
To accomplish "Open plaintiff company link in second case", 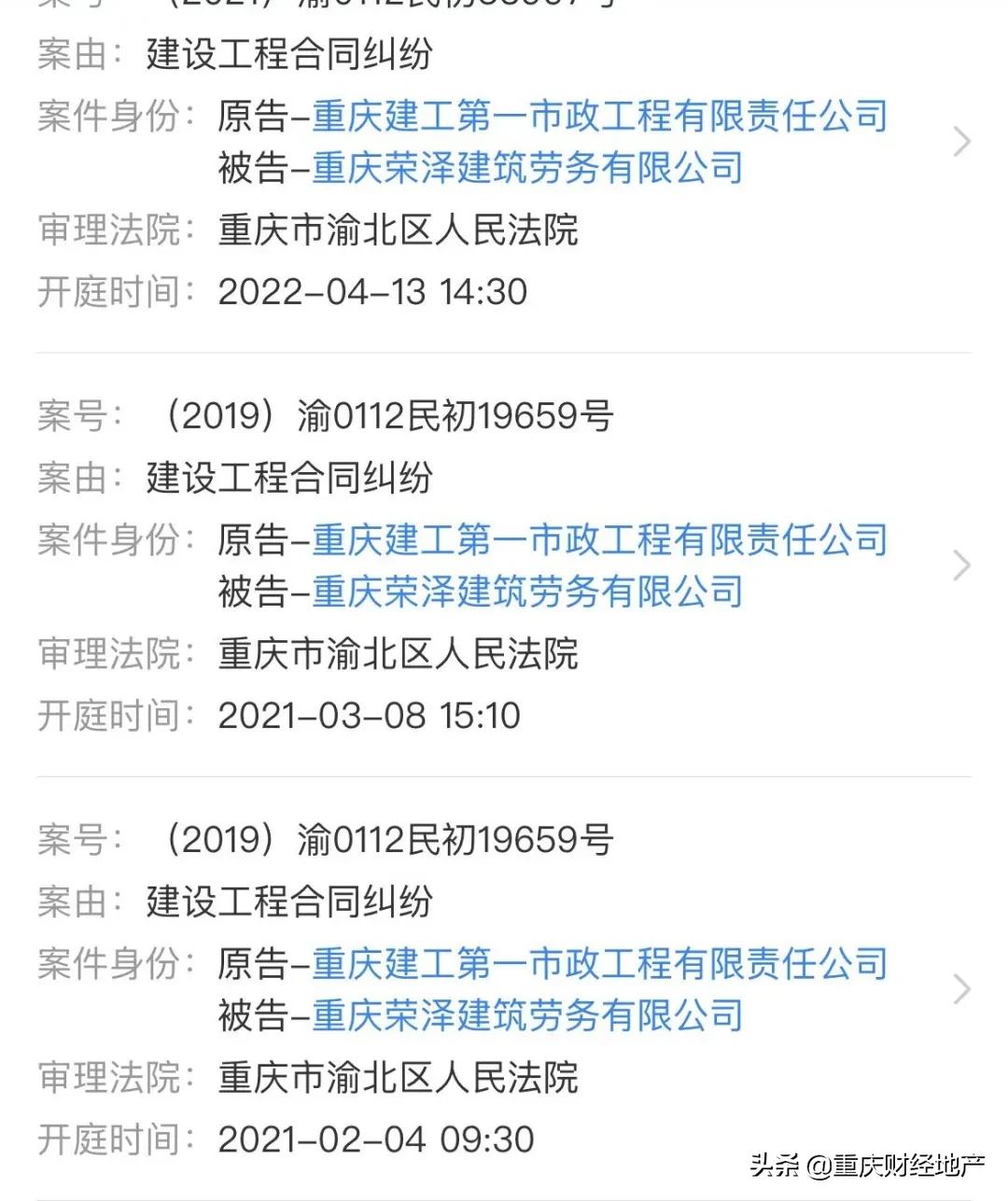I will tap(597, 540).
